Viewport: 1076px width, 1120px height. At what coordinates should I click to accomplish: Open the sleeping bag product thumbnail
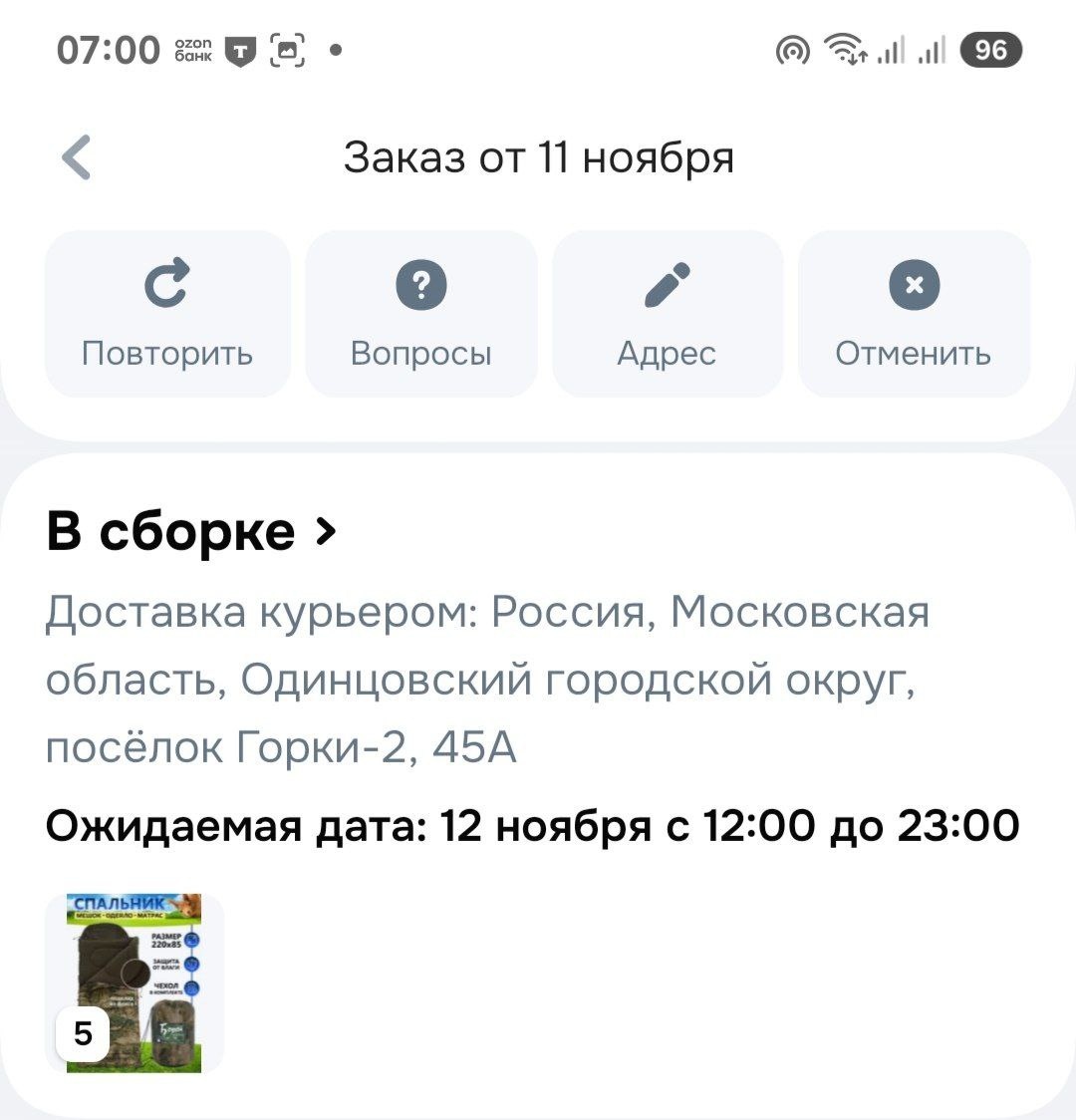134,982
